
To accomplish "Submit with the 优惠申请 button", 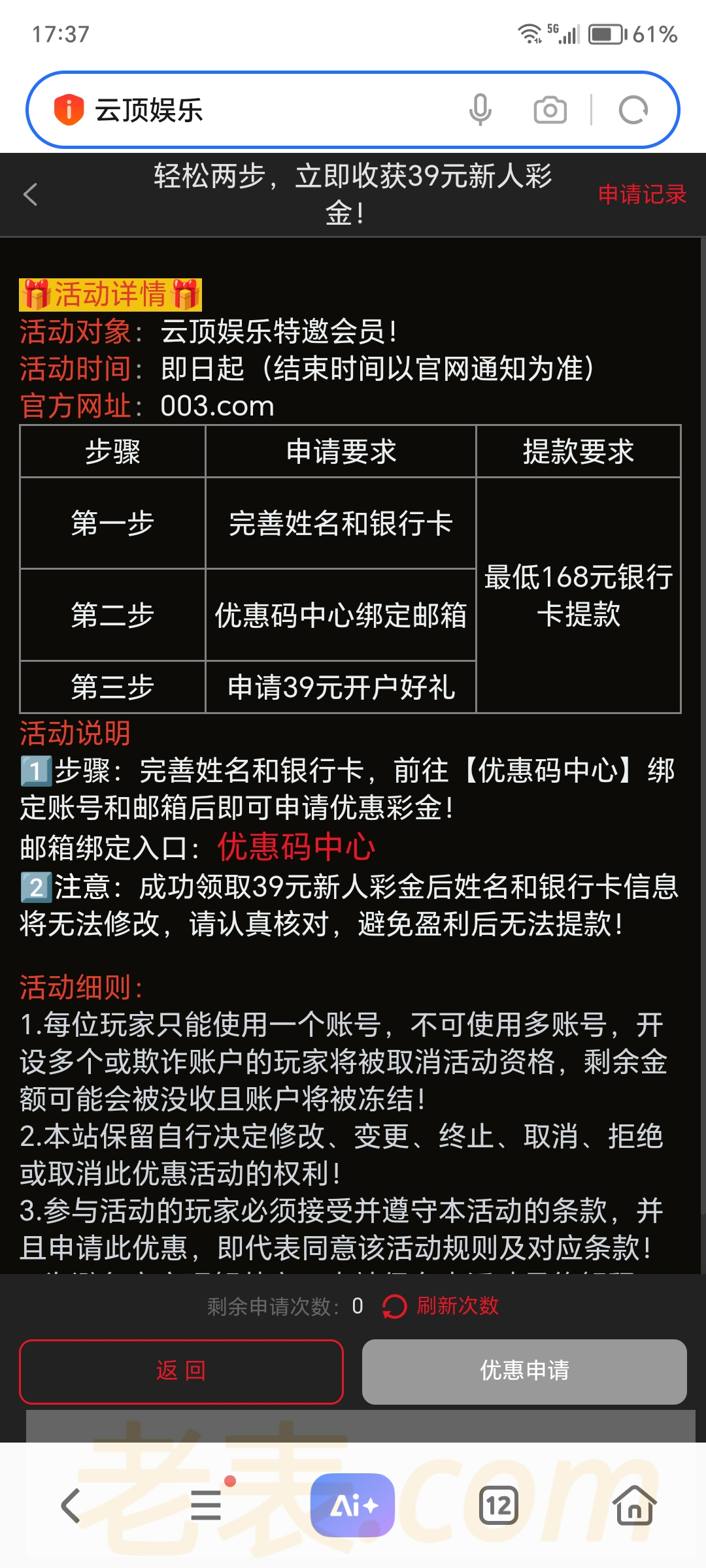I will click(524, 1371).
